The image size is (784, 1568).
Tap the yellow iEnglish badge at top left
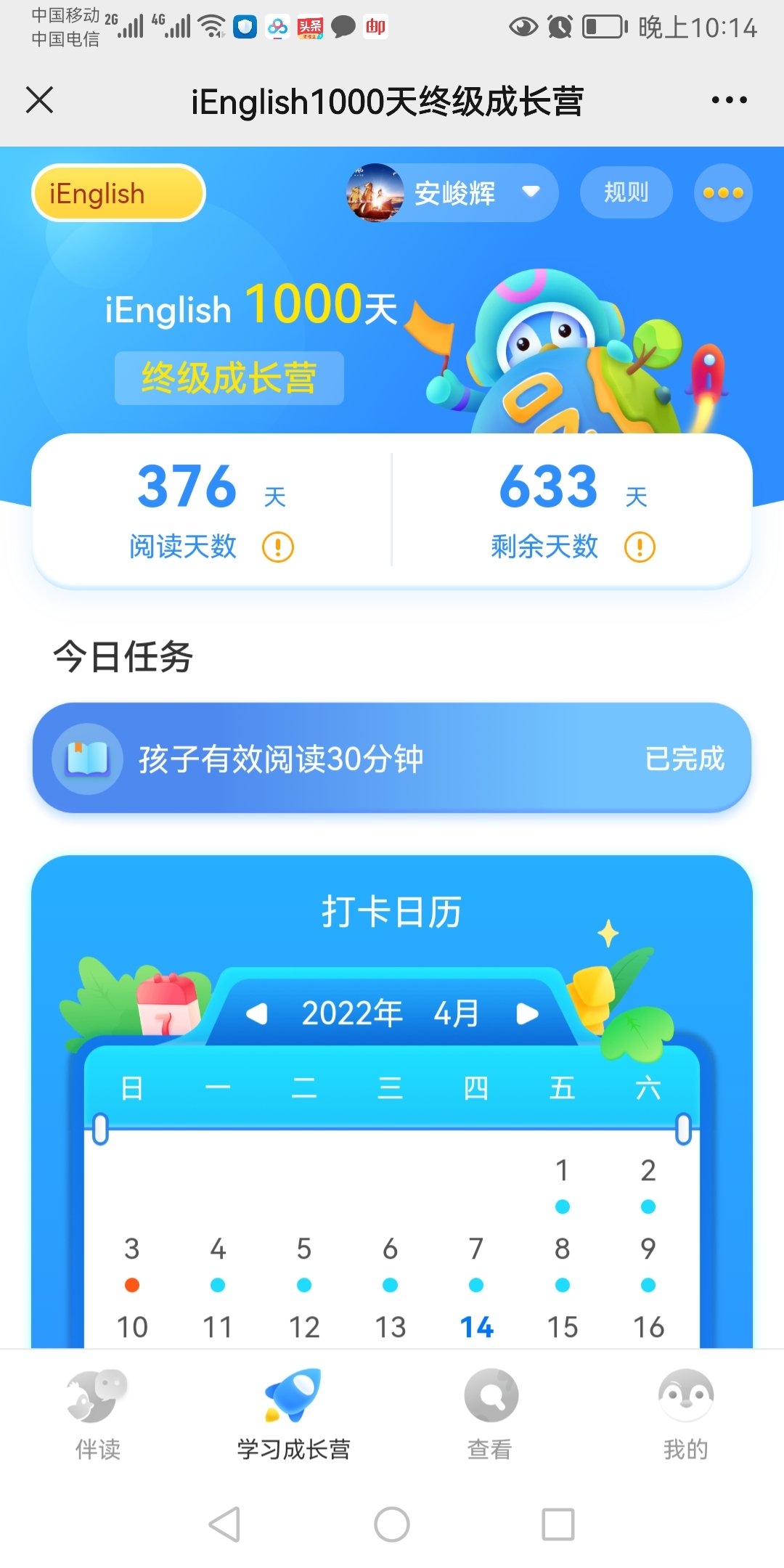118,192
